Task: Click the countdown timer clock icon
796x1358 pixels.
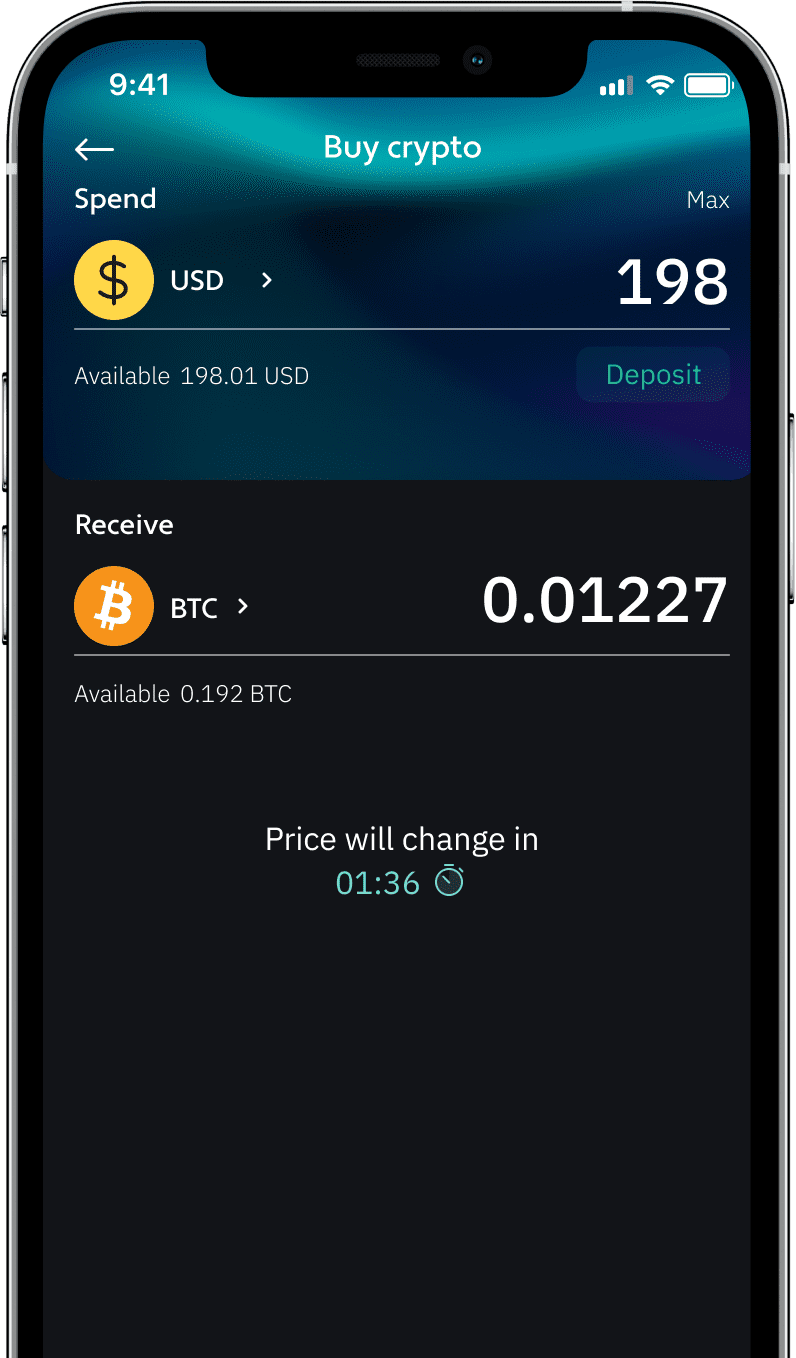Action: (x=449, y=881)
